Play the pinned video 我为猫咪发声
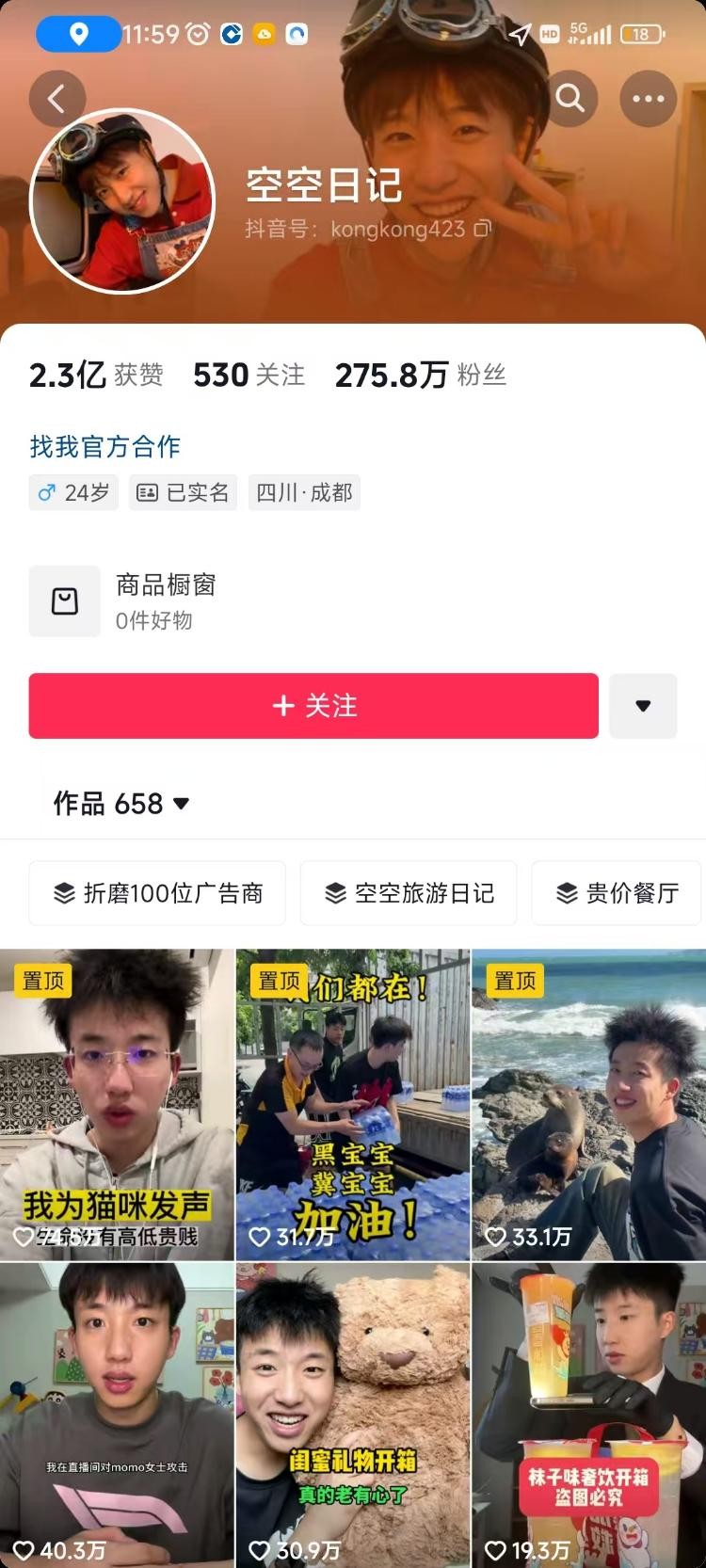Screen dimensions: 706x1568 [117, 1104]
